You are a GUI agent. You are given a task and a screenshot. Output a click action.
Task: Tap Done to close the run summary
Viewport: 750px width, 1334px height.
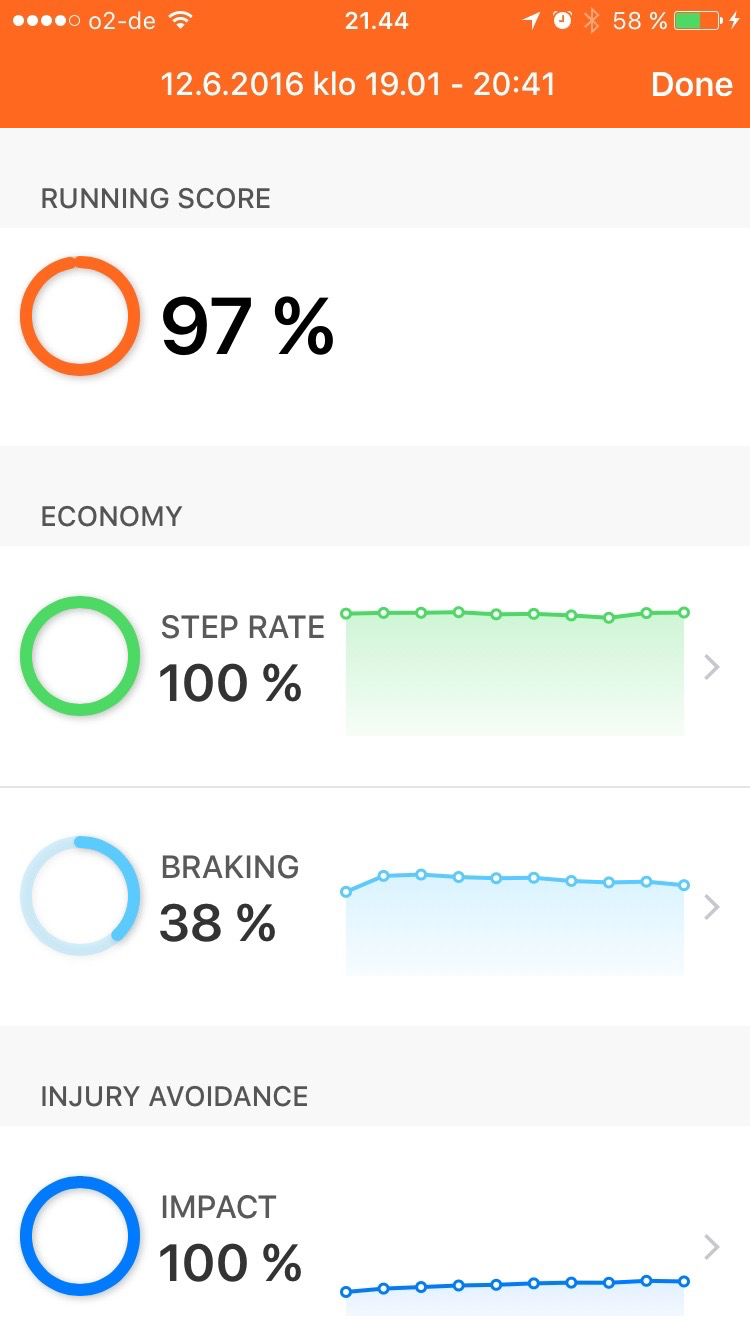coord(692,84)
